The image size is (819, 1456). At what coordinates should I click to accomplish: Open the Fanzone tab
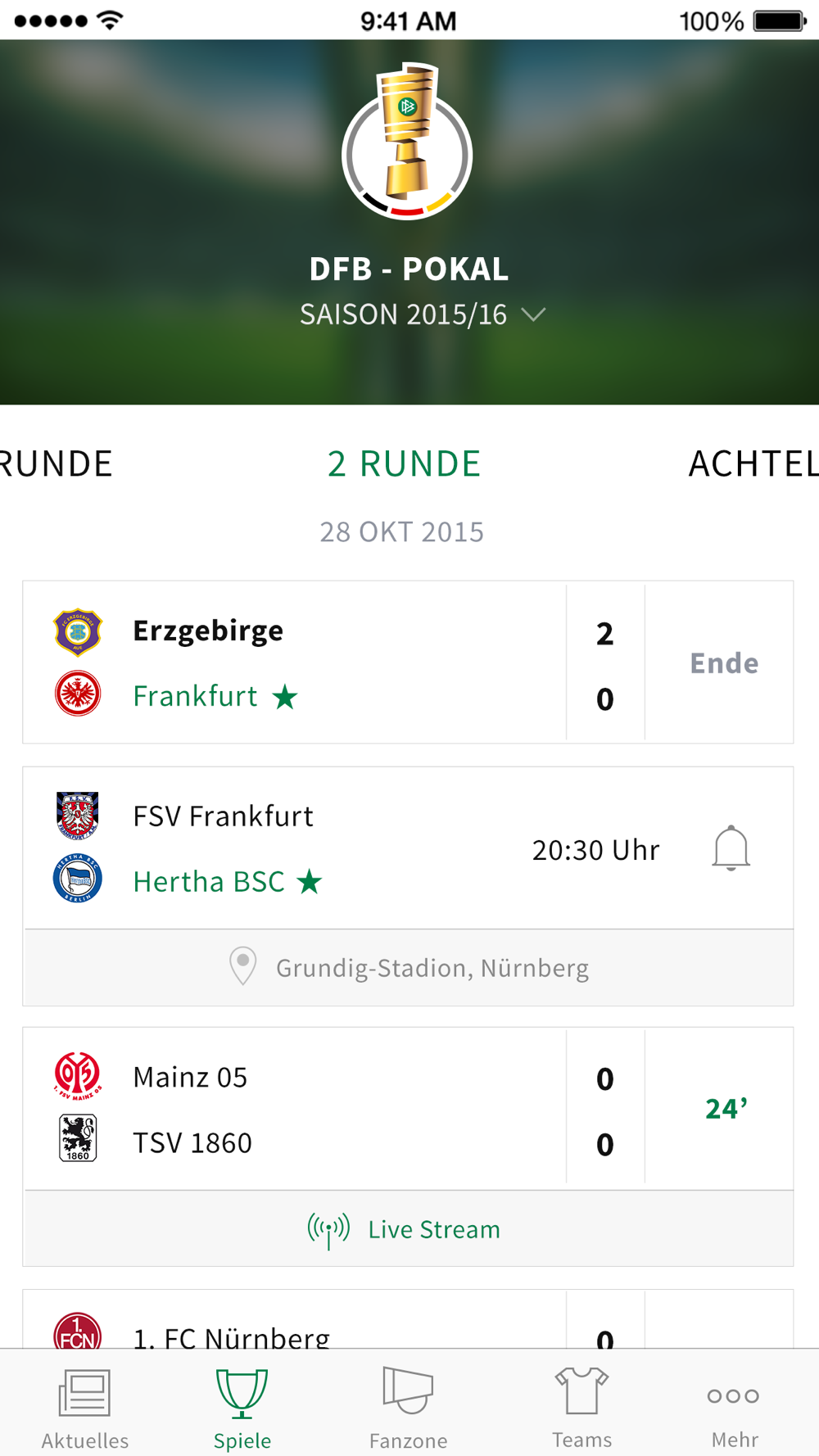point(408,1407)
